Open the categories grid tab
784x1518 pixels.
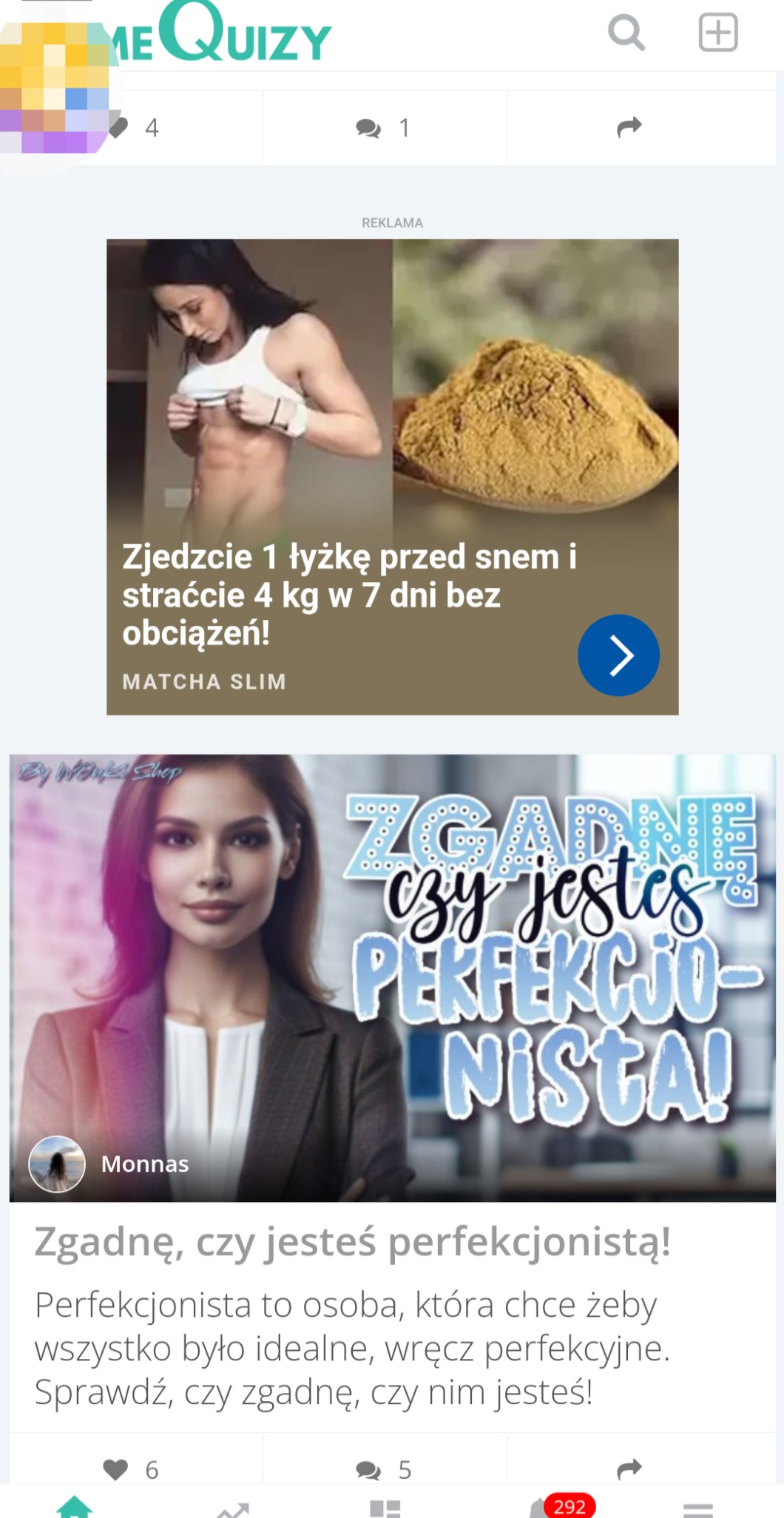click(x=385, y=1509)
